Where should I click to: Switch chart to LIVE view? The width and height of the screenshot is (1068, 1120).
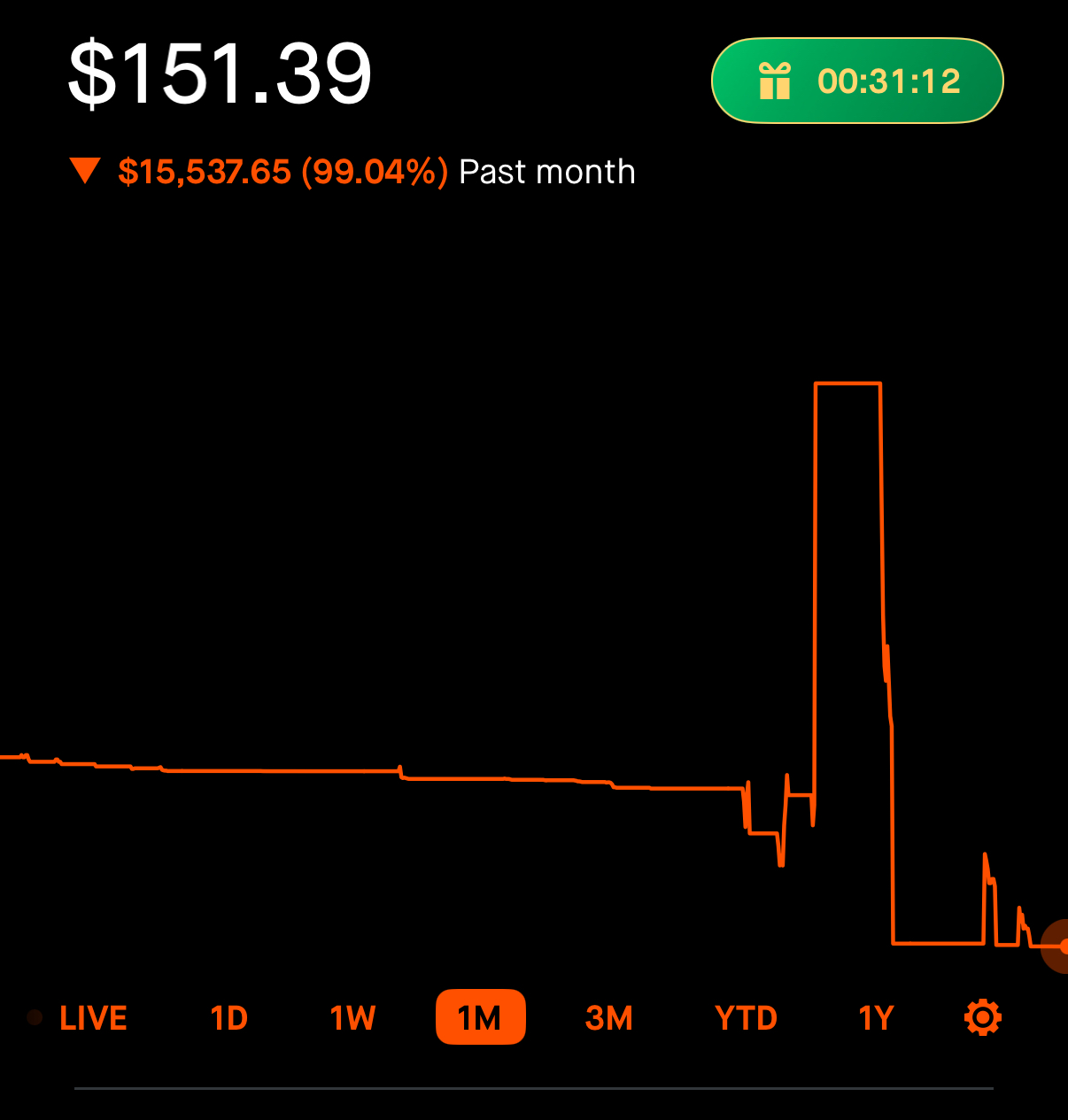point(92,1018)
